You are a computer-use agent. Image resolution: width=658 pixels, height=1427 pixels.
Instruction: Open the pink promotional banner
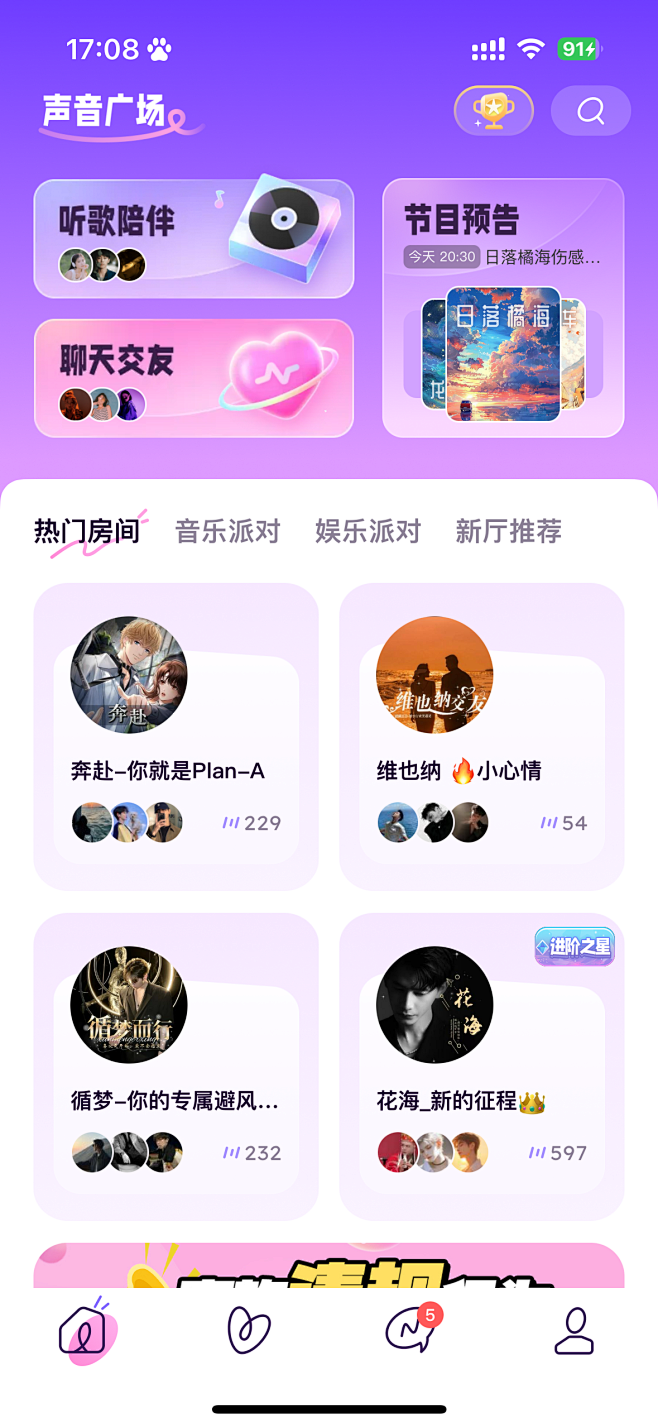[x=329, y=1266]
